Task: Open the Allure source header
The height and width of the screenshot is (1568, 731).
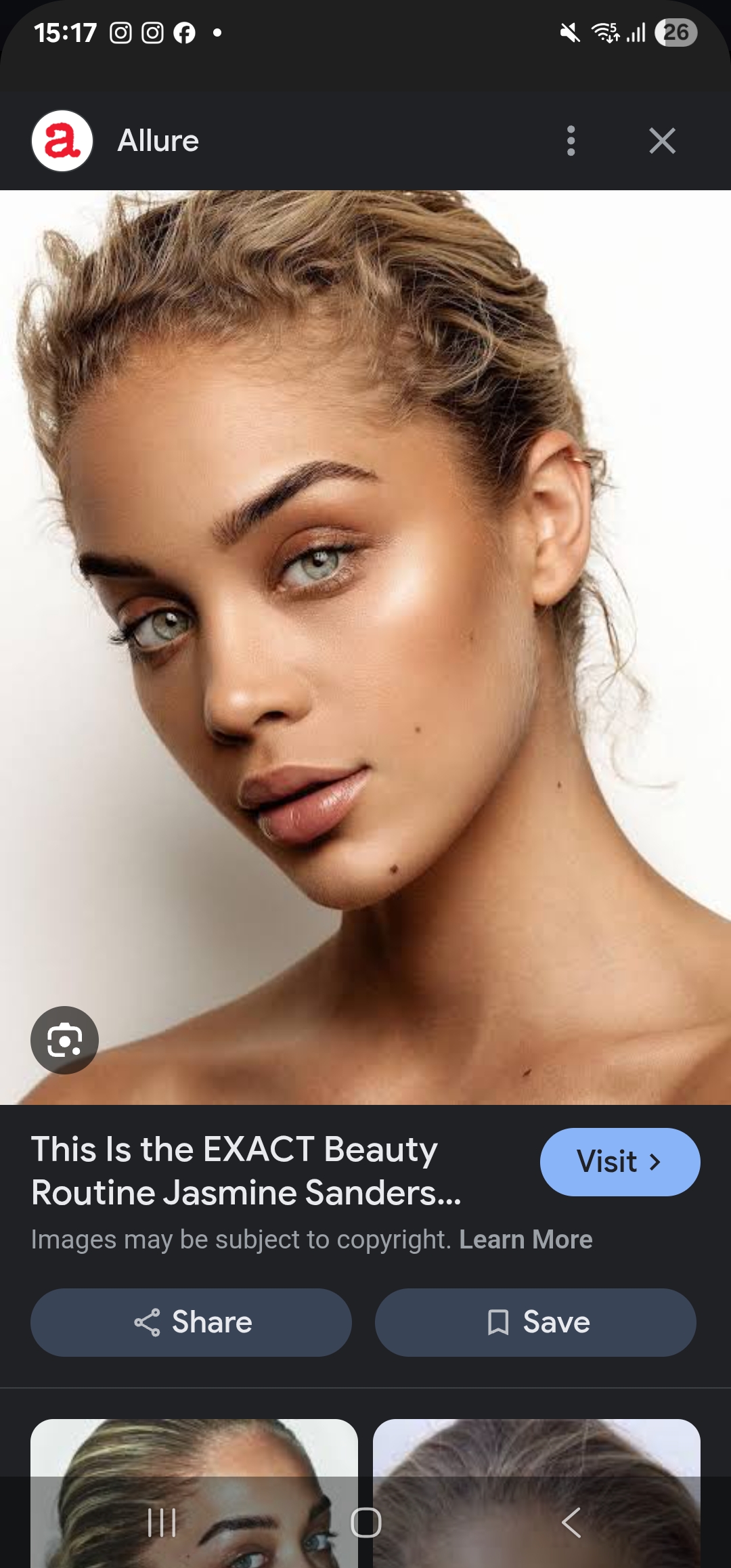Action: point(115,141)
